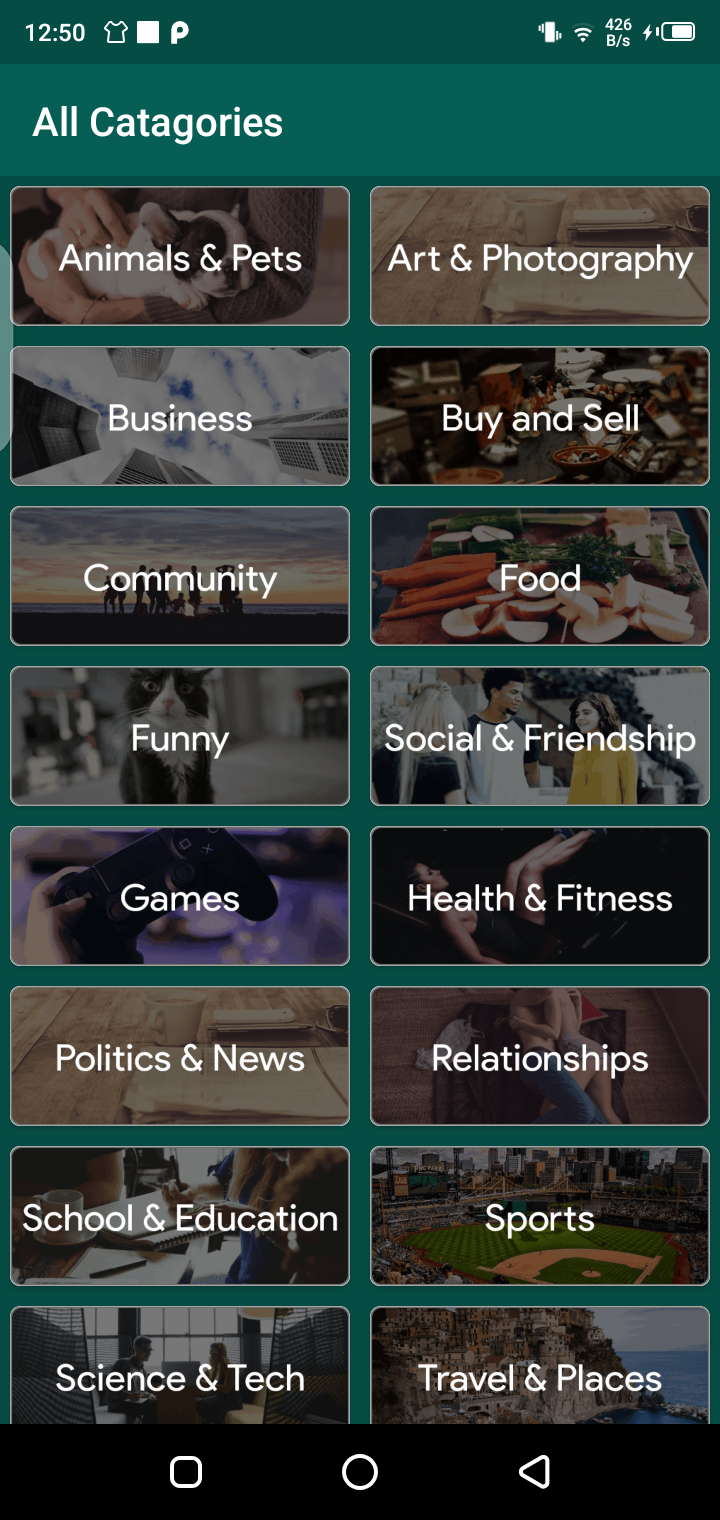Viewport: 720px width, 1520px height.
Task: Select the Art & Photography category
Action: (540, 256)
